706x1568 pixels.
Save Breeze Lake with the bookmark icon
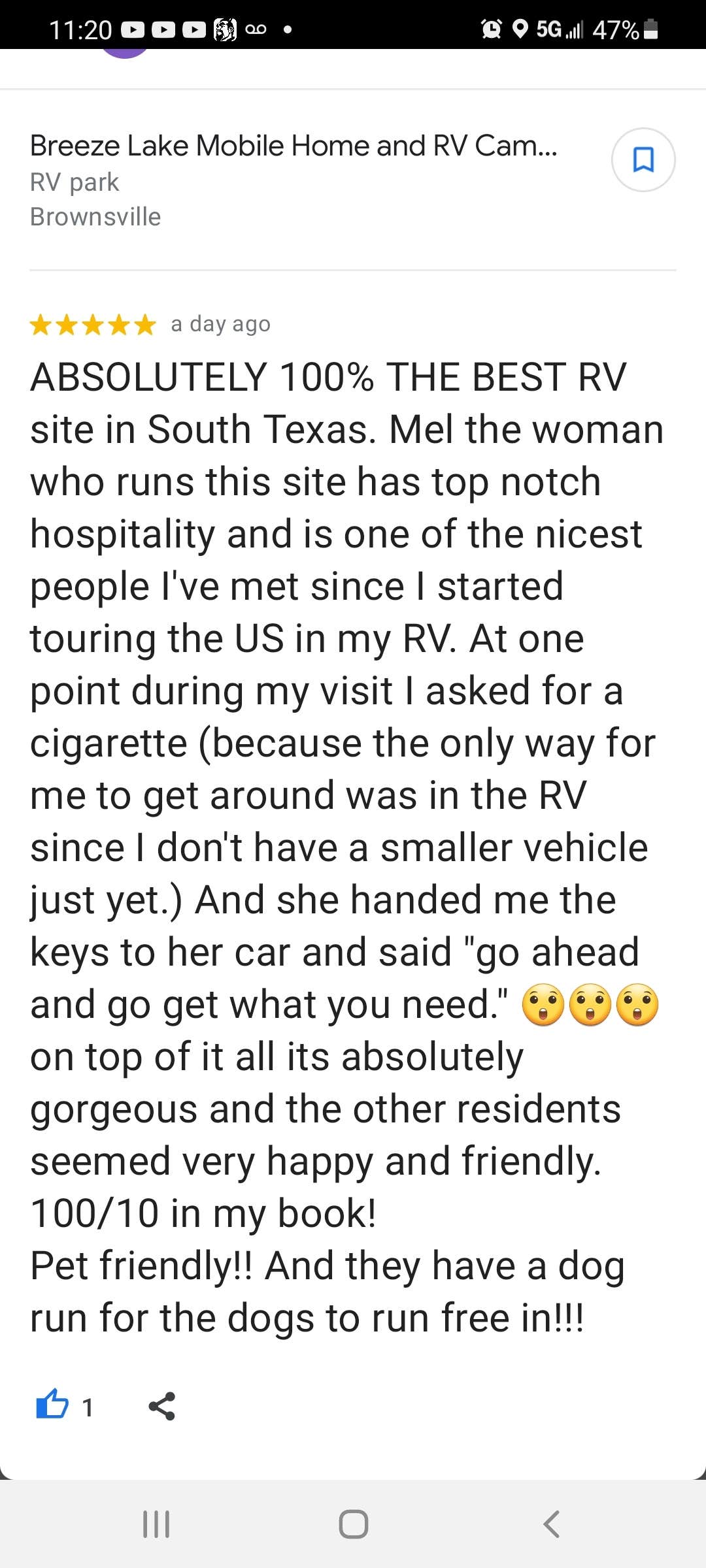(x=643, y=159)
